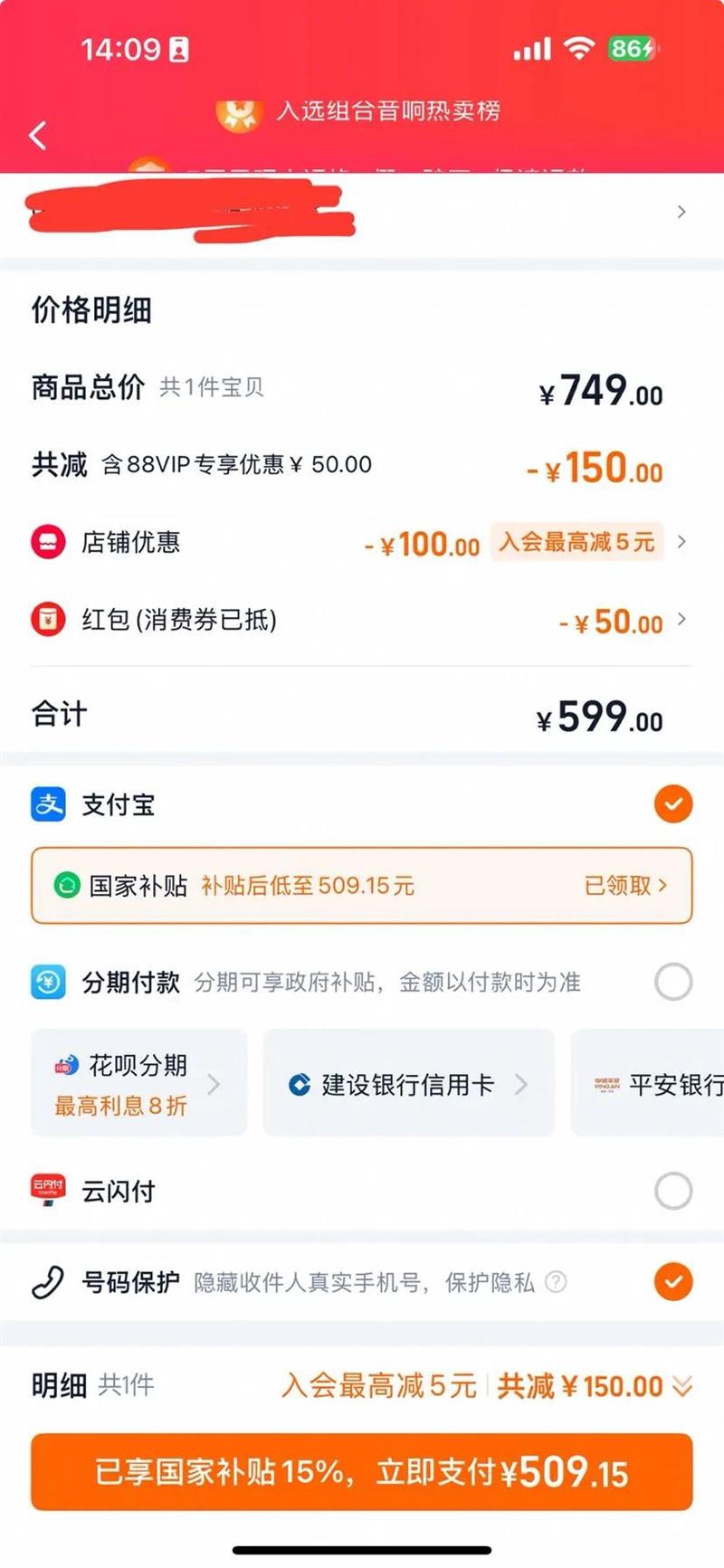Enable 分期付款 installment payment option

coord(672,982)
